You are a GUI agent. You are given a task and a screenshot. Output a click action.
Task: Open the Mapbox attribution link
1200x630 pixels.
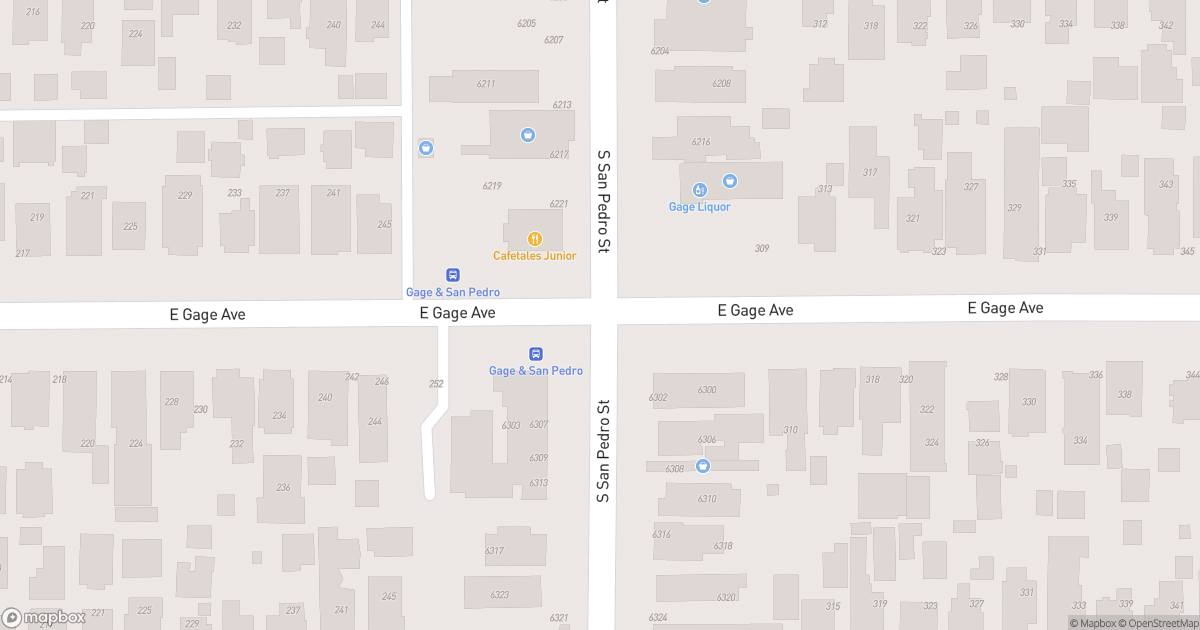1092,623
